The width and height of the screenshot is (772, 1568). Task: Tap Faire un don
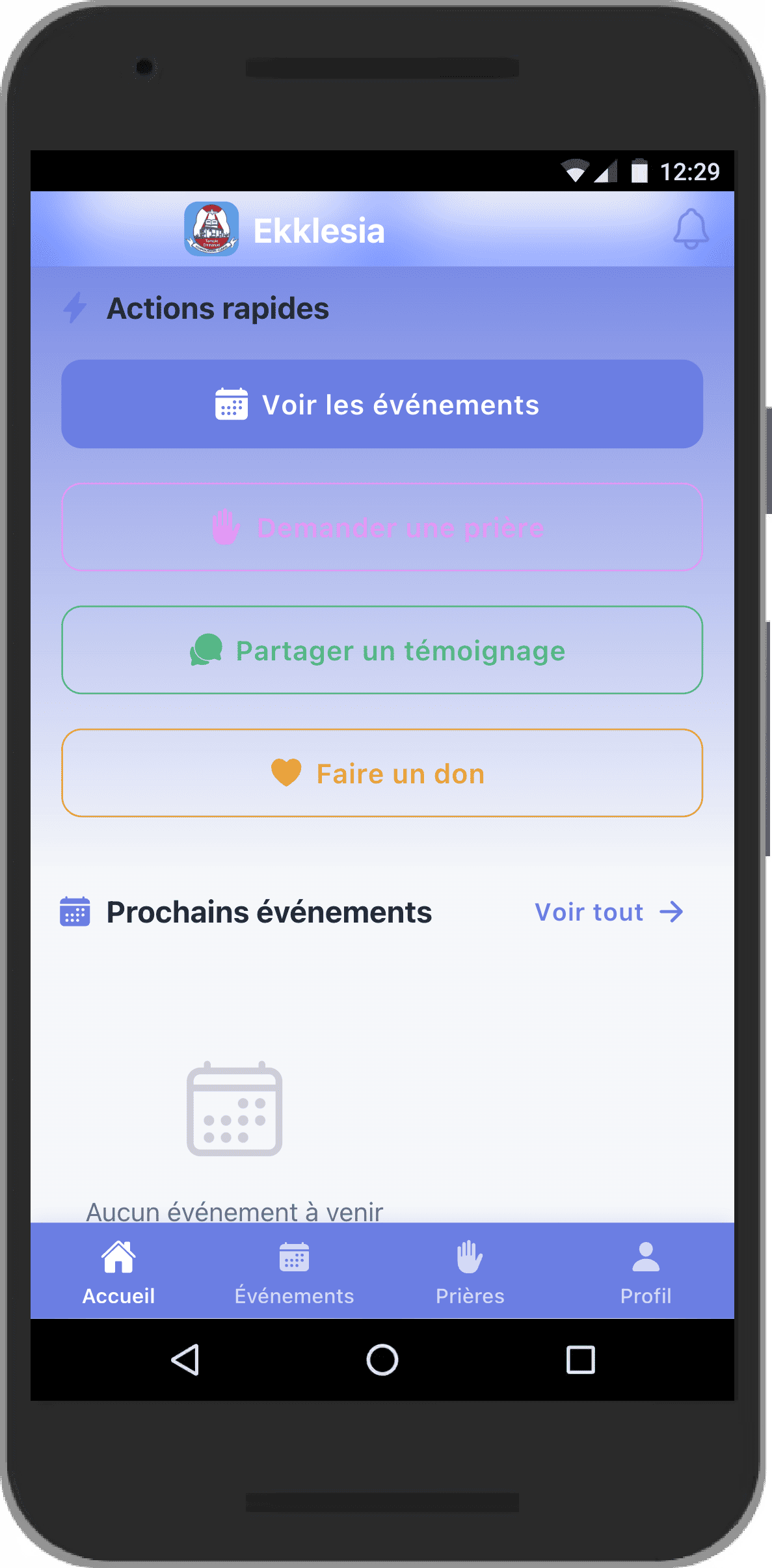click(x=382, y=773)
